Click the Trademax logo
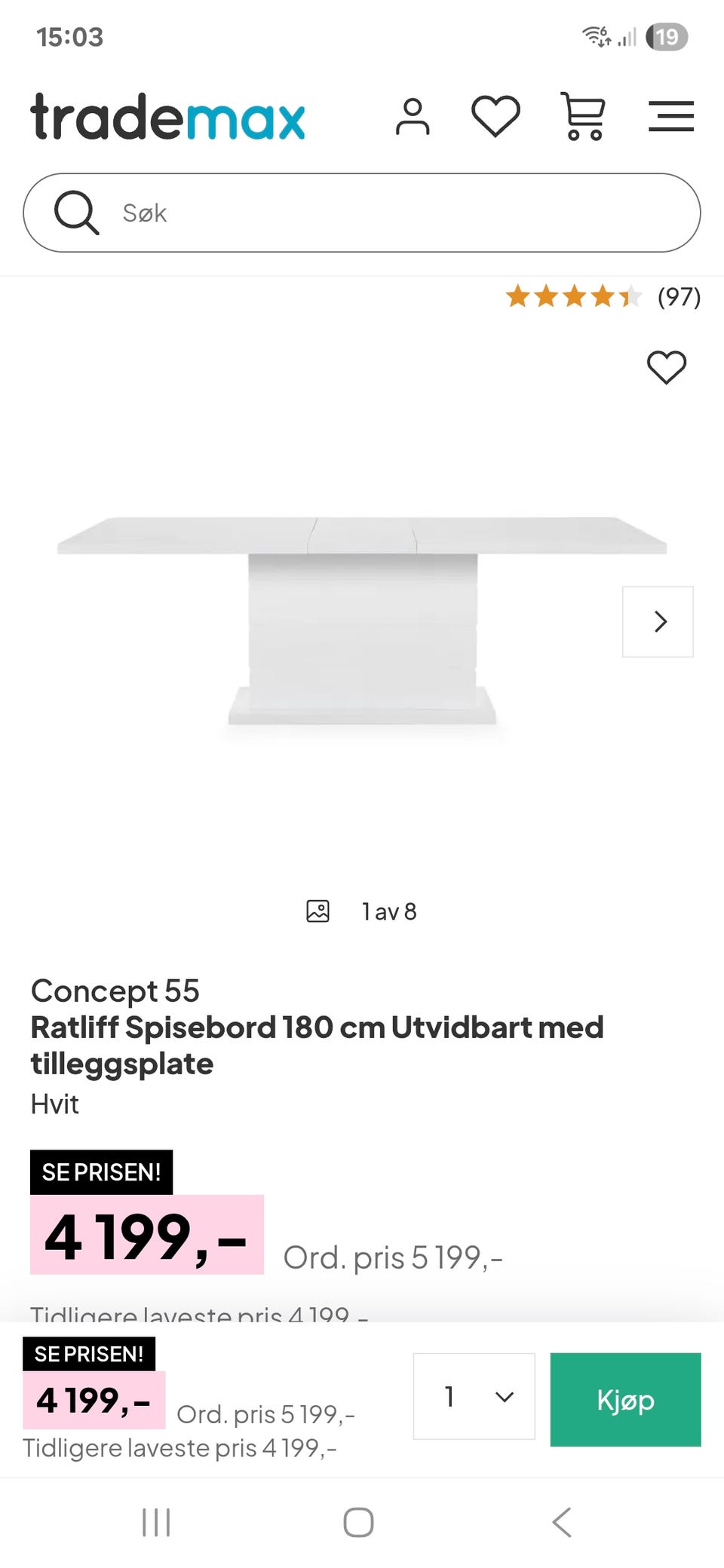Image resolution: width=724 pixels, height=1568 pixels. (166, 118)
